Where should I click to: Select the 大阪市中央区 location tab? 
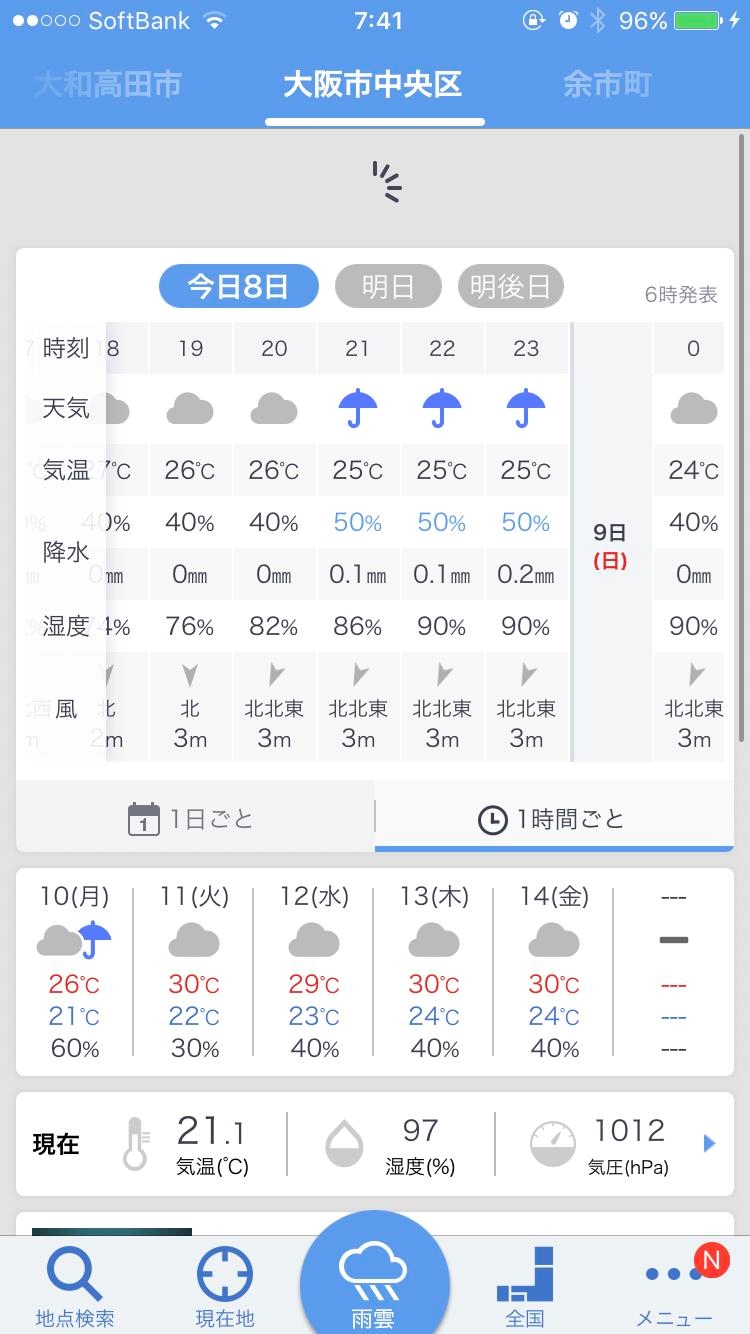[373, 85]
